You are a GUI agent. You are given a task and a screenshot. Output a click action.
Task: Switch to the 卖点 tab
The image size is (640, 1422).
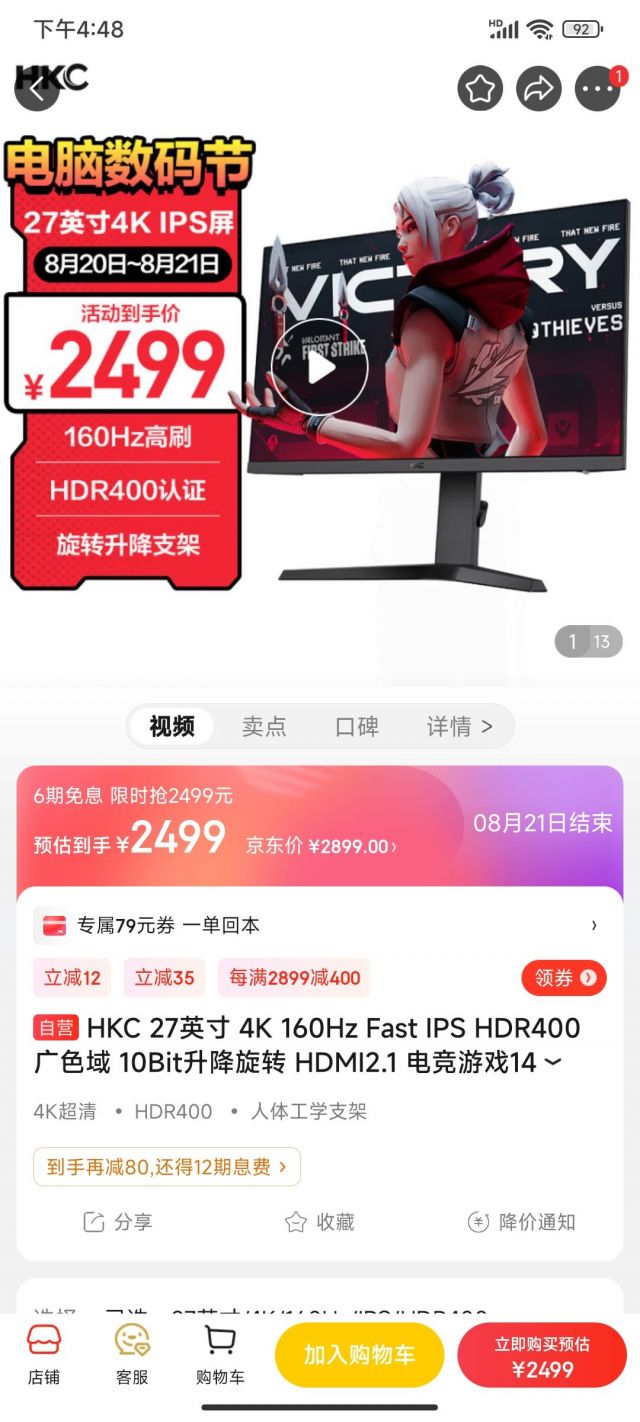coord(264,726)
